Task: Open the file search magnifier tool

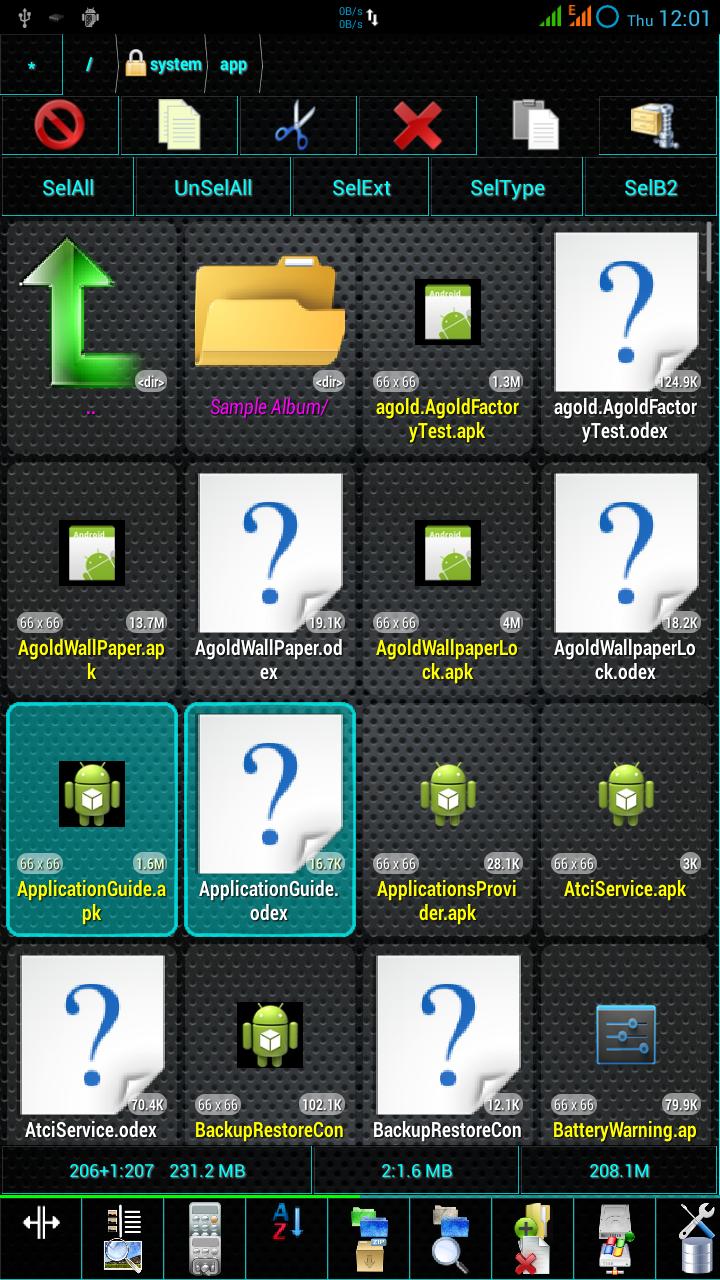Action: (450, 1238)
